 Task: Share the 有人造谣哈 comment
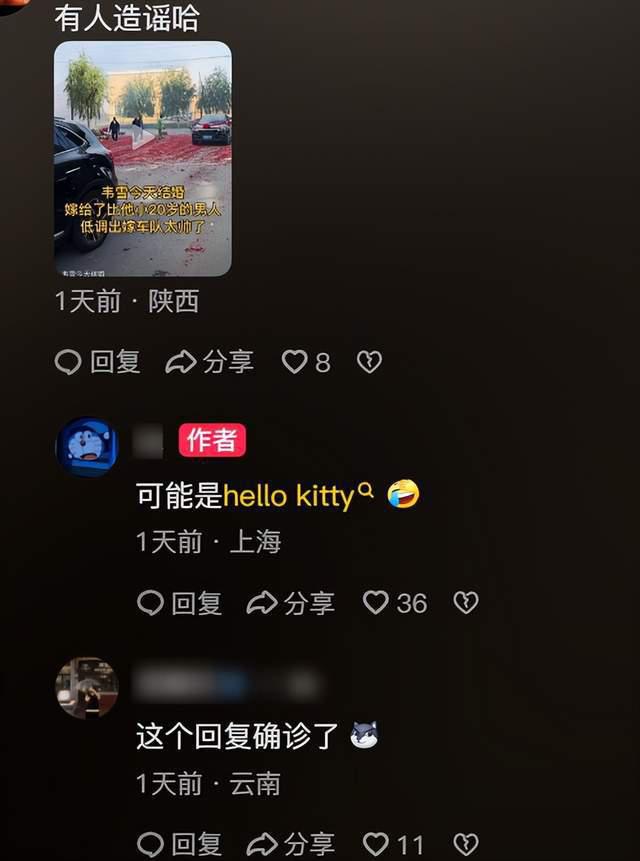coord(210,362)
